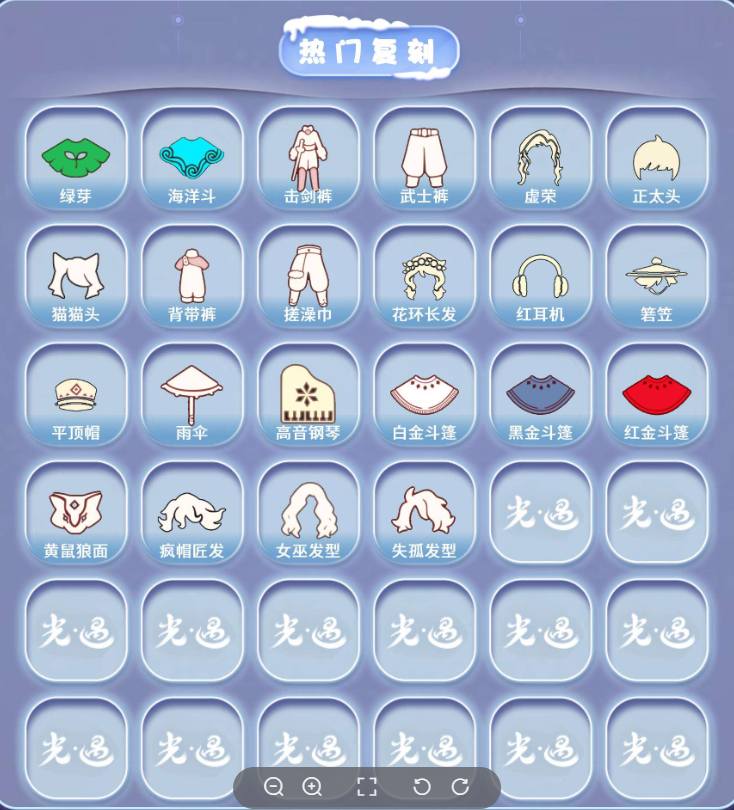Zoom in on the image

pos(312,787)
